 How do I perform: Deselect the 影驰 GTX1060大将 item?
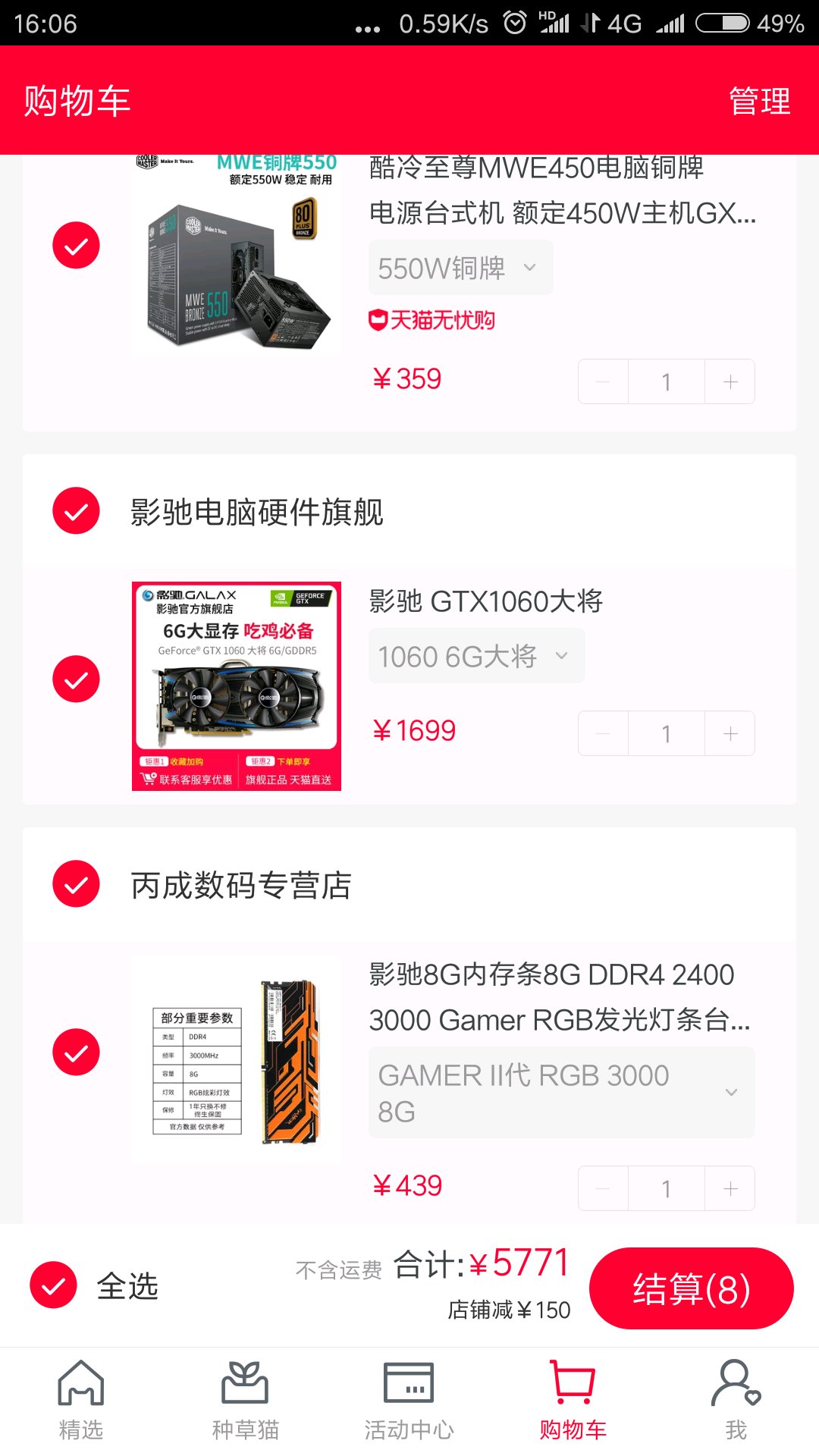(76, 679)
